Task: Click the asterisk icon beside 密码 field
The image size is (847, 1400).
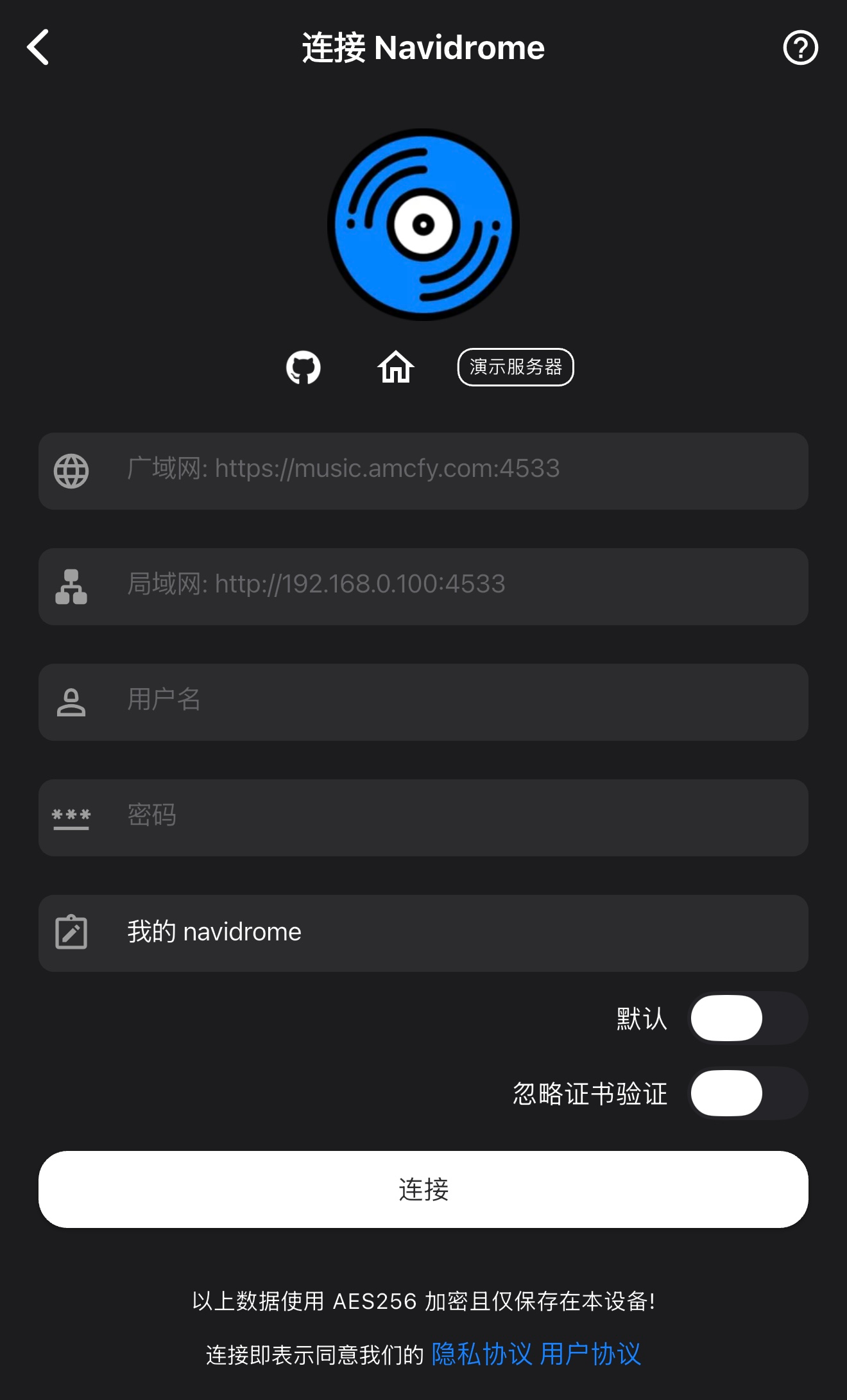Action: pos(71,817)
